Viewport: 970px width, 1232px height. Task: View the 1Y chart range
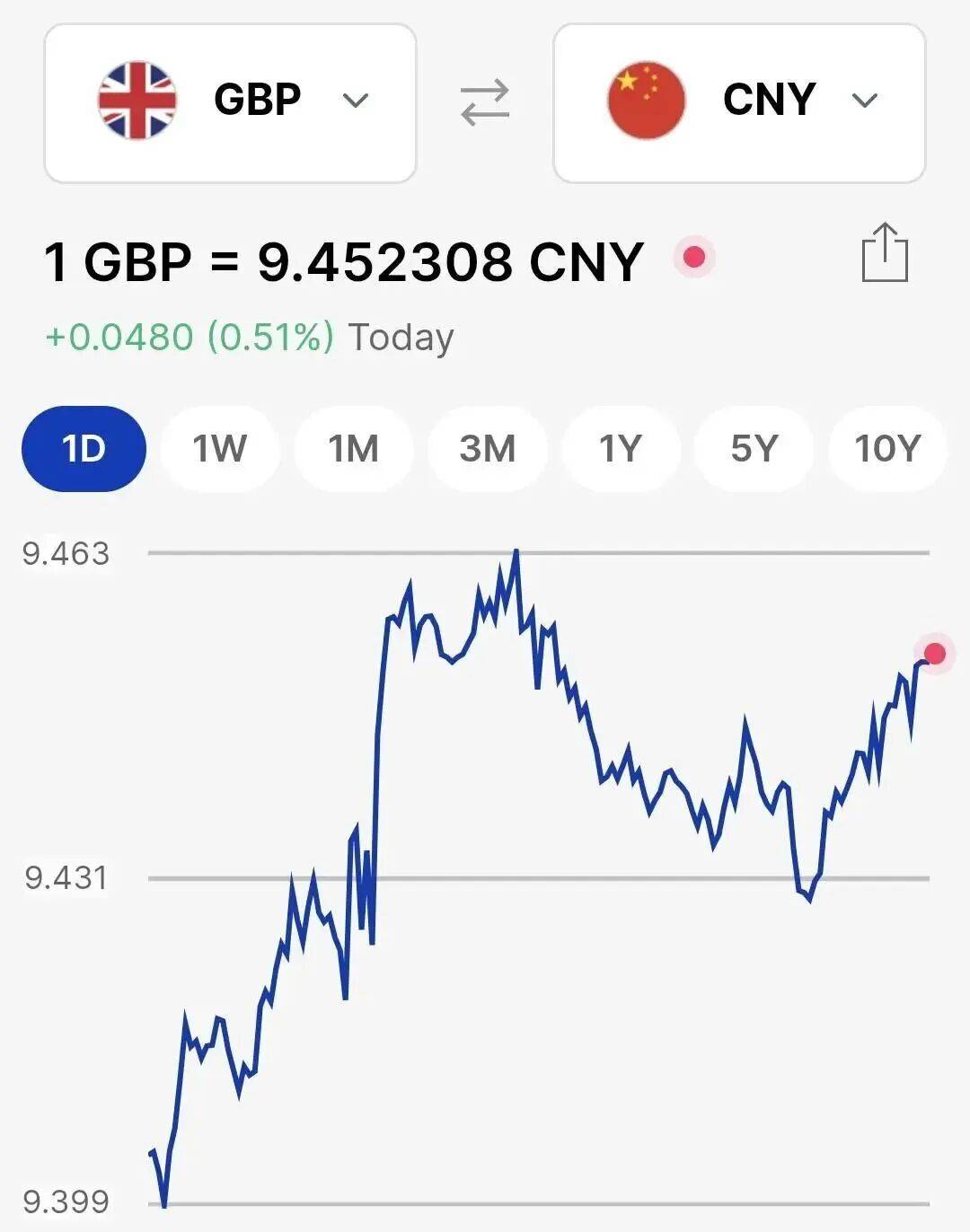pyautogui.click(x=620, y=448)
